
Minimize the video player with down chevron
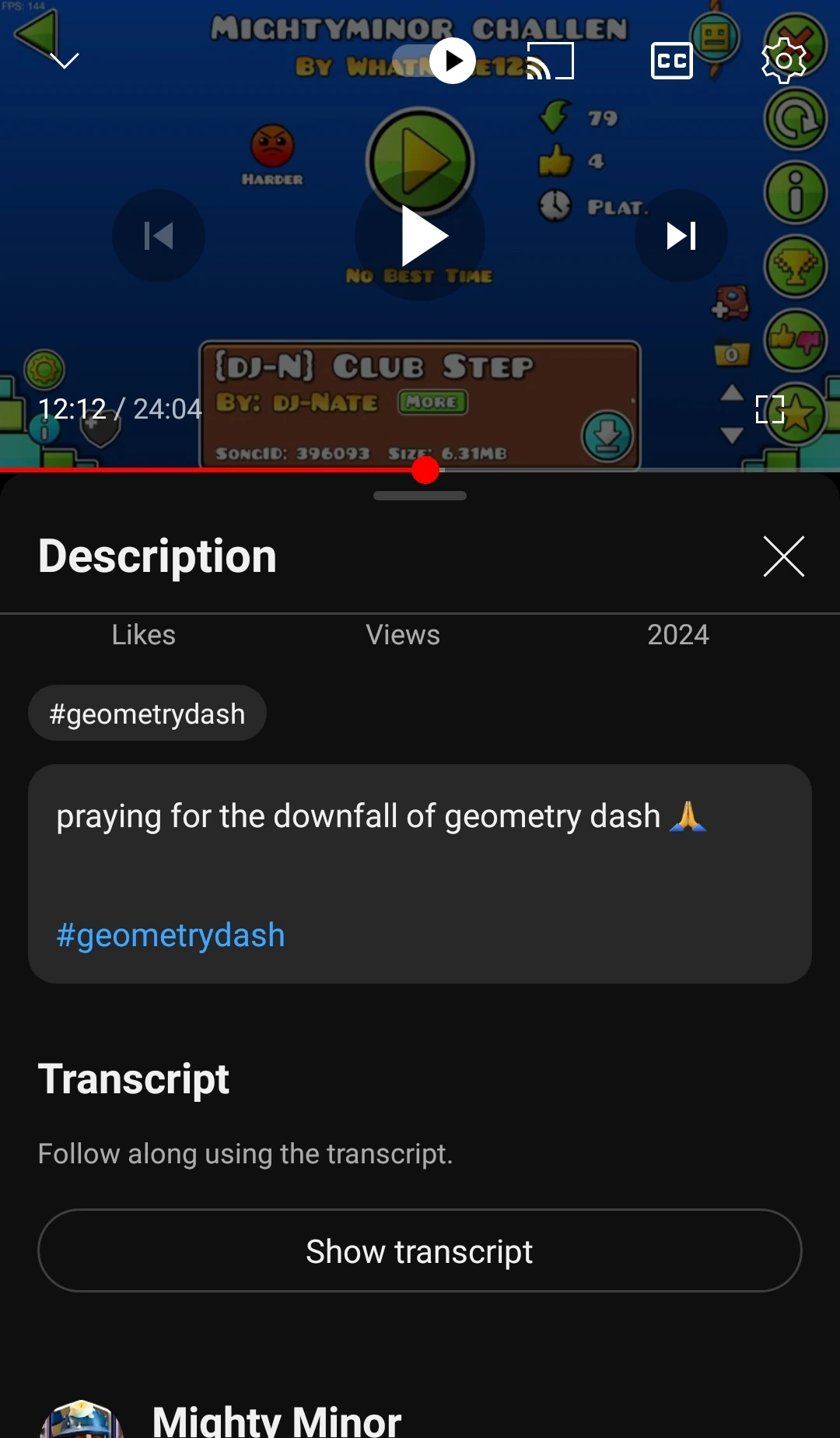point(65,61)
